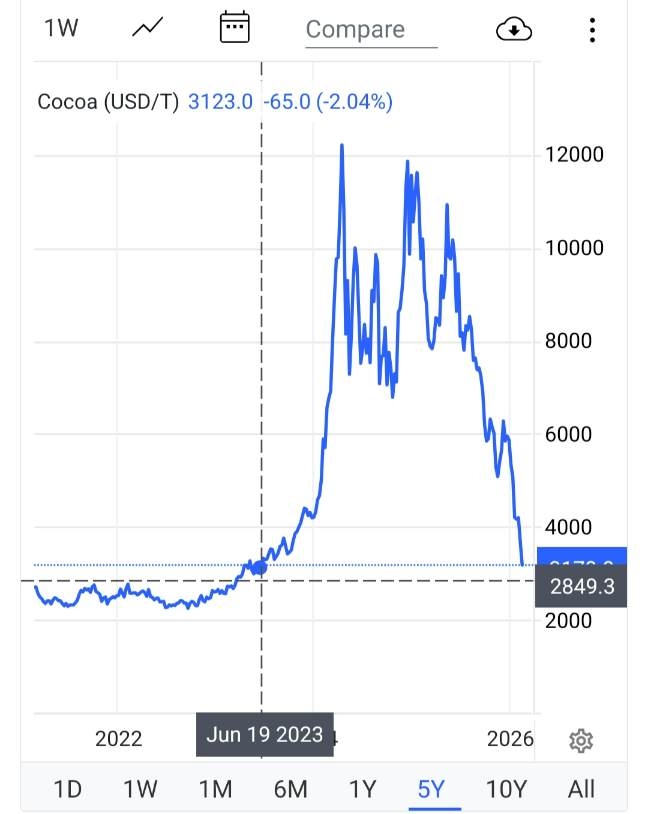Viewport: 648px width, 814px height.
Task: Switch range to 1W in bottom bar
Action: (x=140, y=789)
